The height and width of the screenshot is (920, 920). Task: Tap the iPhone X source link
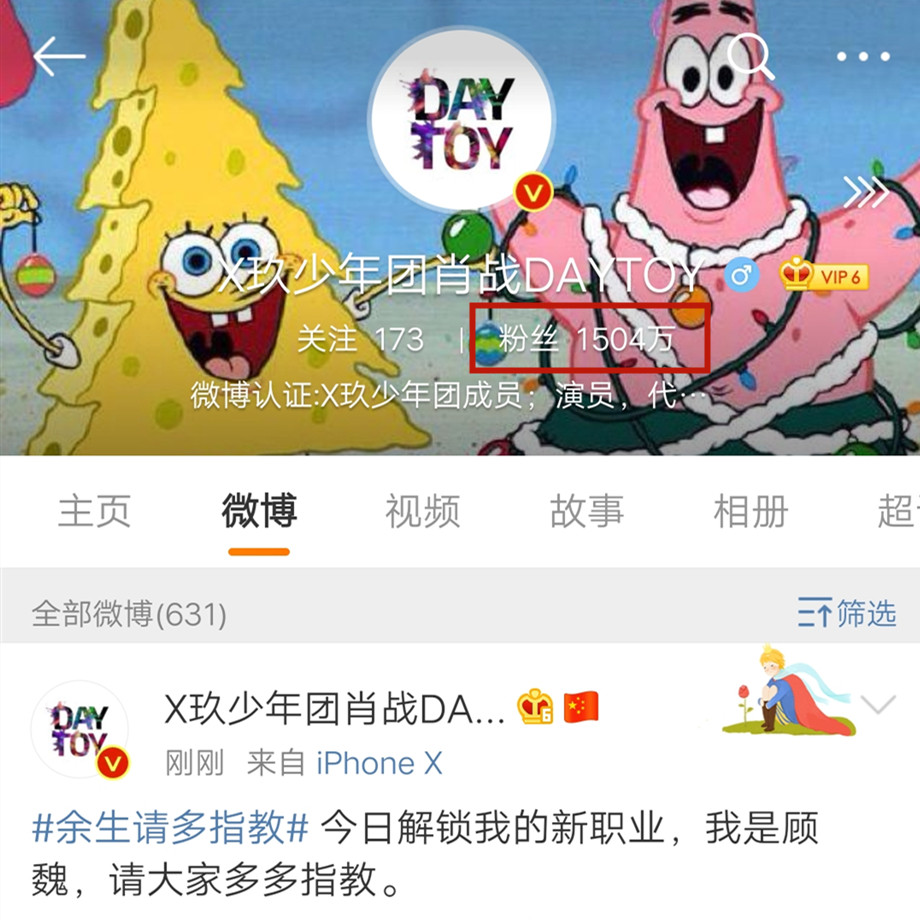(379, 764)
